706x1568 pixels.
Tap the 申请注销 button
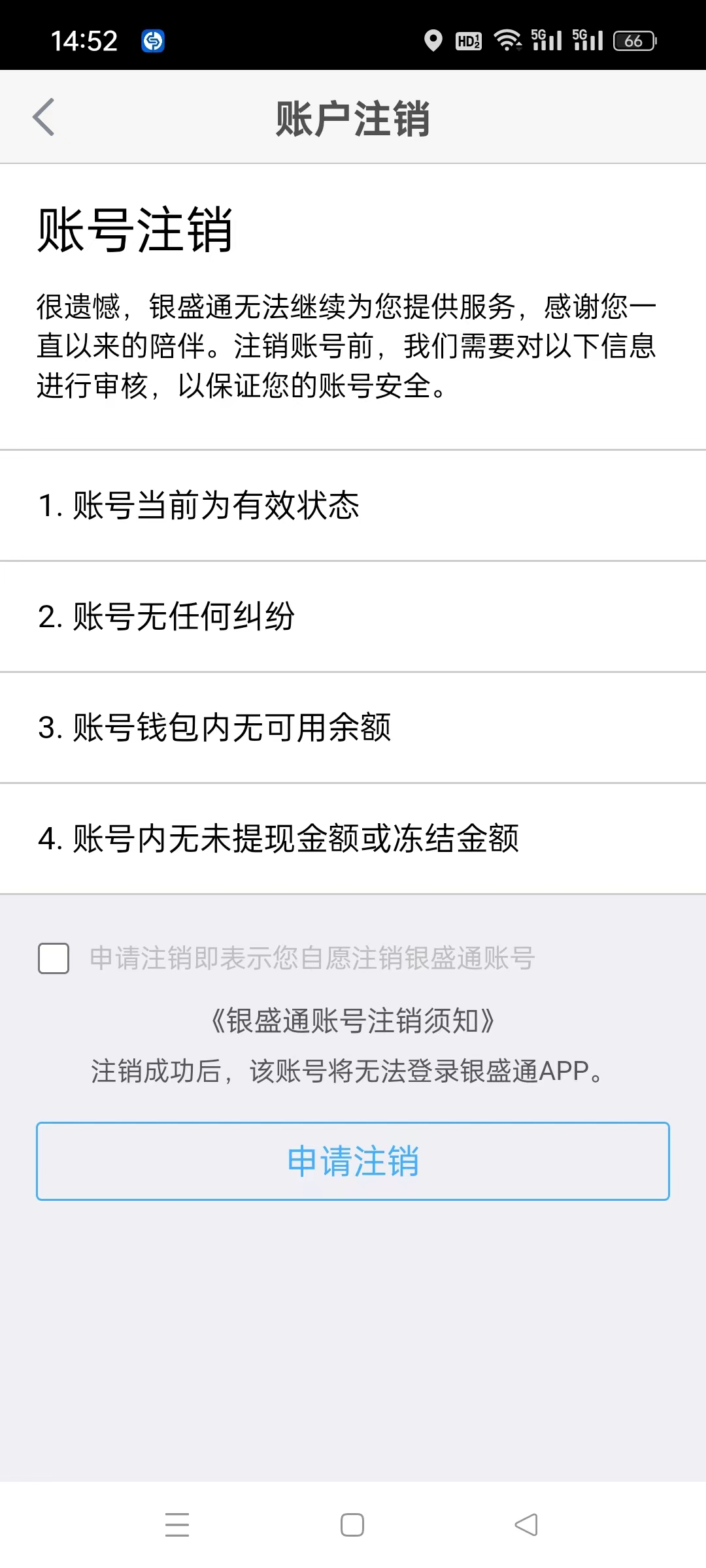click(353, 1161)
